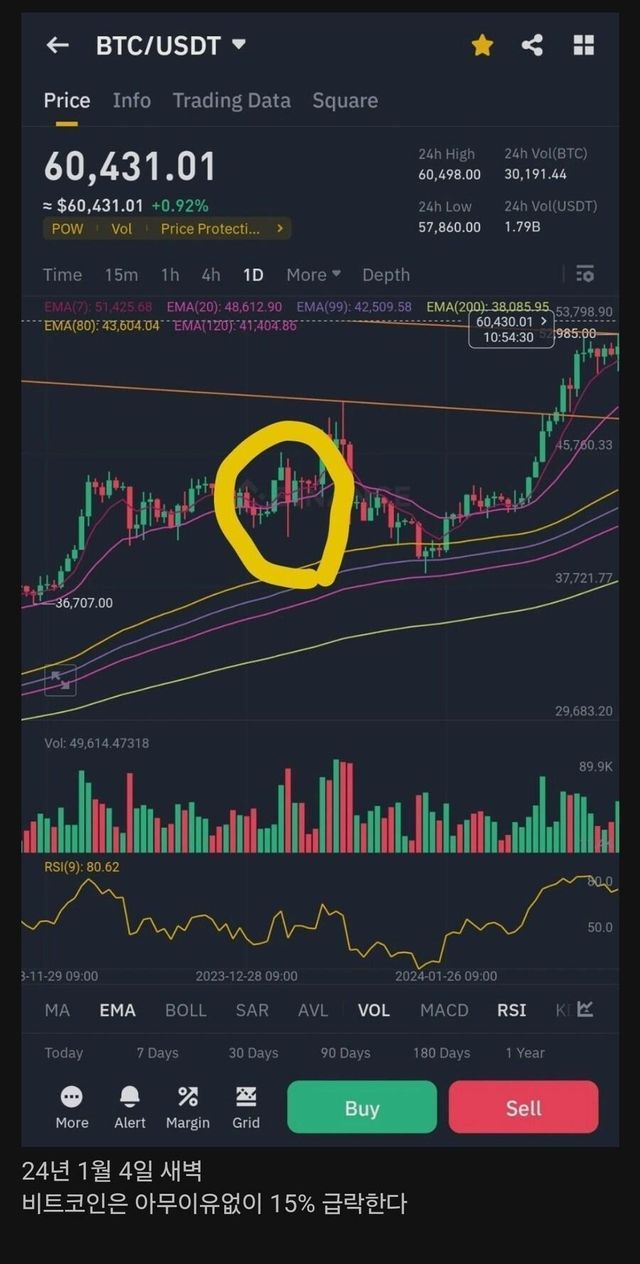Open the BTC/USDT pair selector dropdown
Screen dimensions: 640x1264
238,44
